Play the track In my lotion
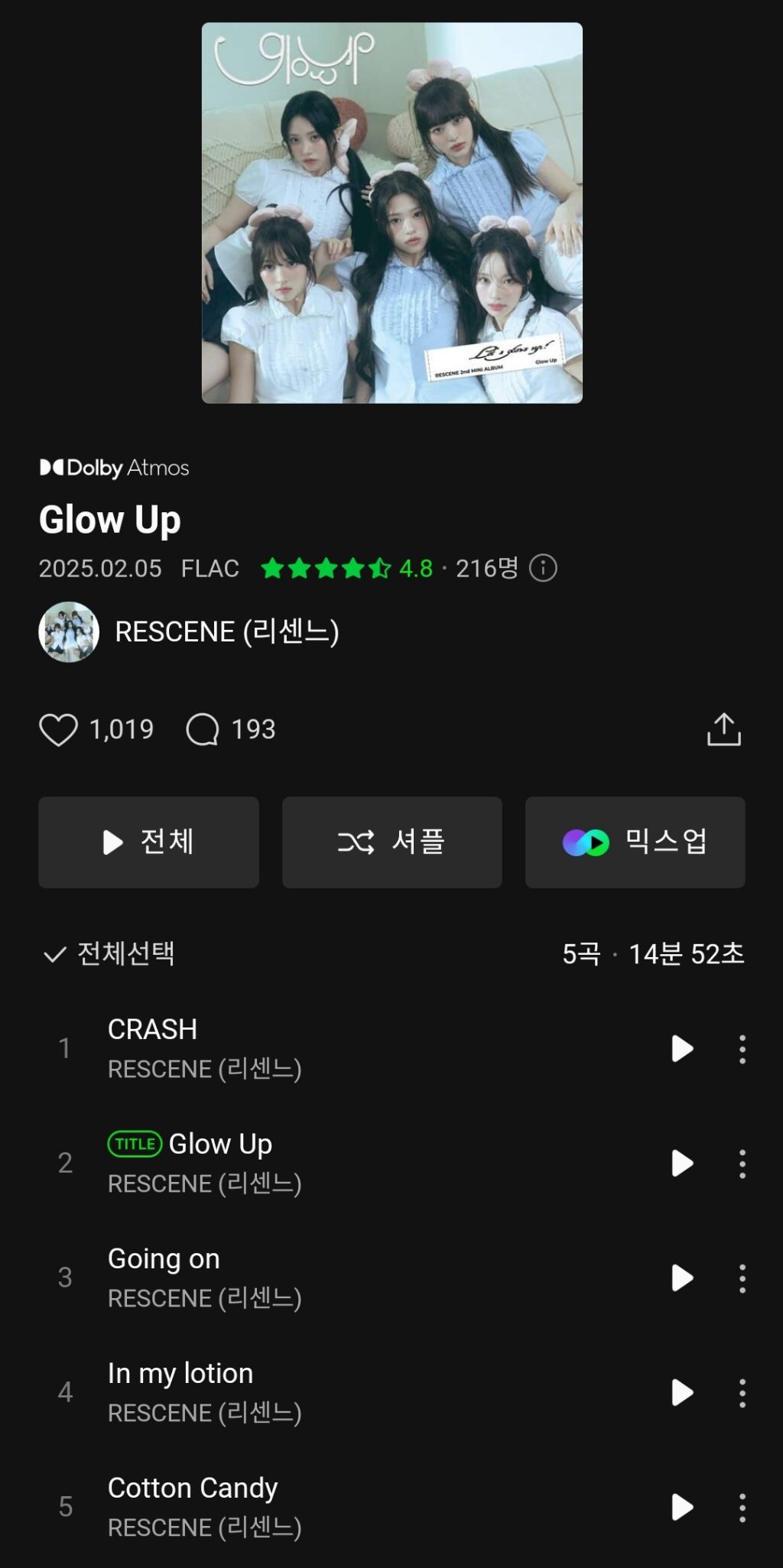Image resolution: width=783 pixels, height=1568 pixels. [681, 1392]
